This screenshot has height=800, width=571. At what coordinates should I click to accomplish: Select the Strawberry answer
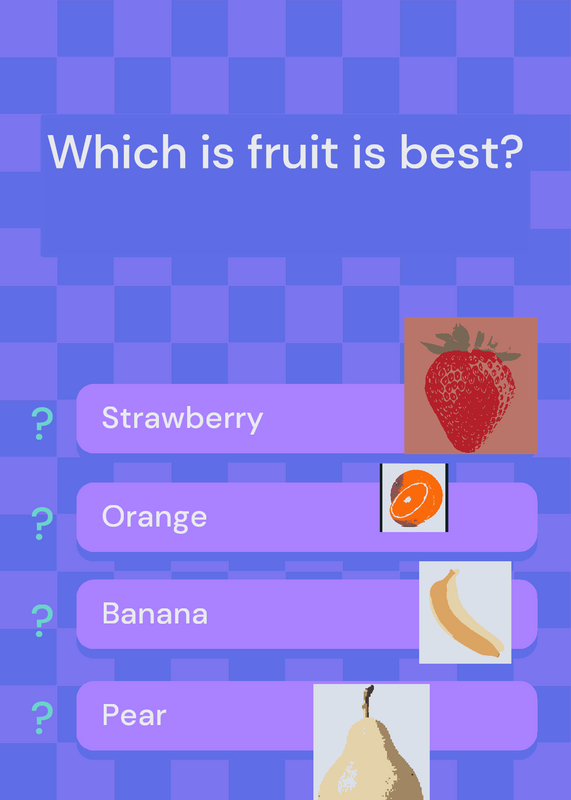click(x=307, y=418)
